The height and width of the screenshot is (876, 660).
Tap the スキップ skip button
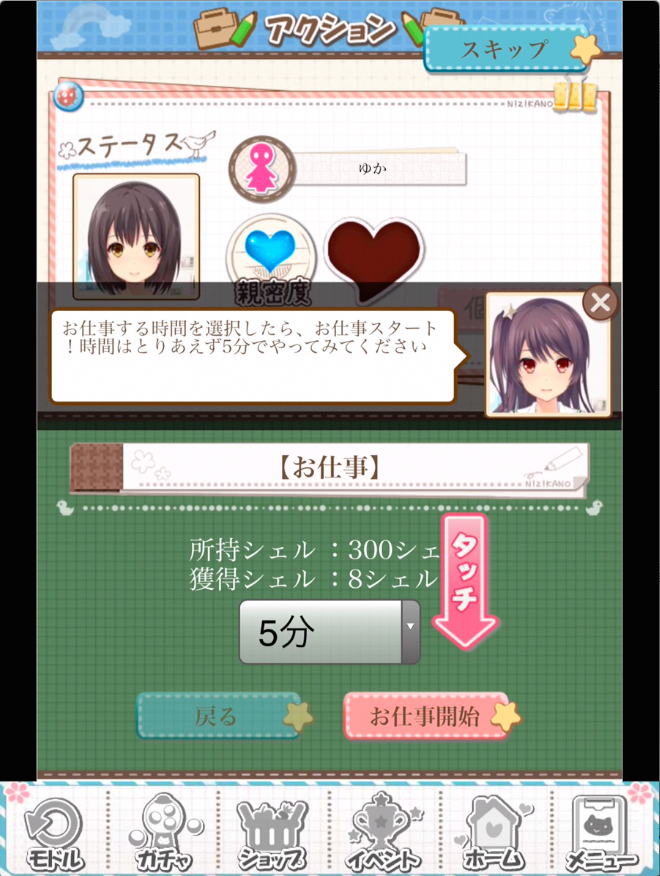pyautogui.click(x=504, y=49)
